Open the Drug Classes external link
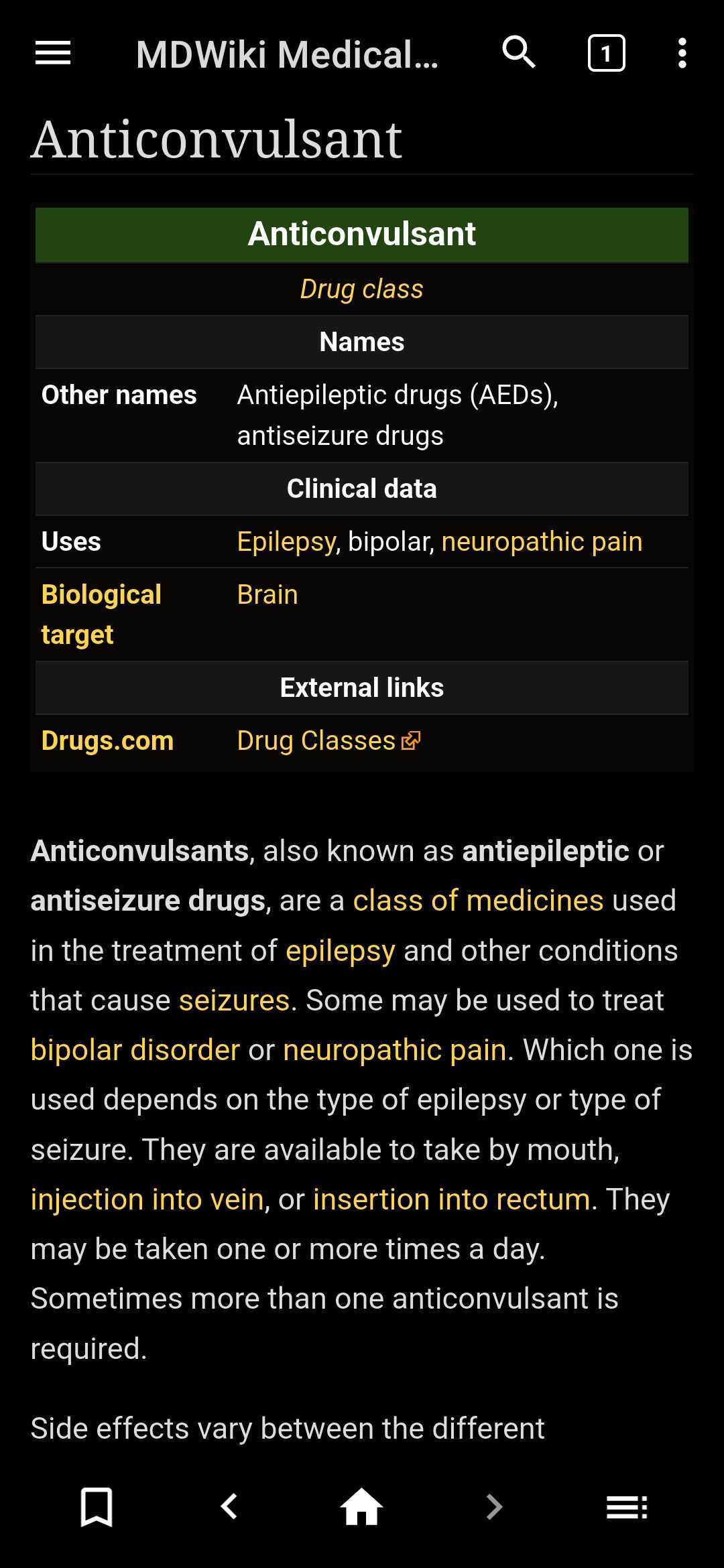724x1568 pixels. pos(315,740)
